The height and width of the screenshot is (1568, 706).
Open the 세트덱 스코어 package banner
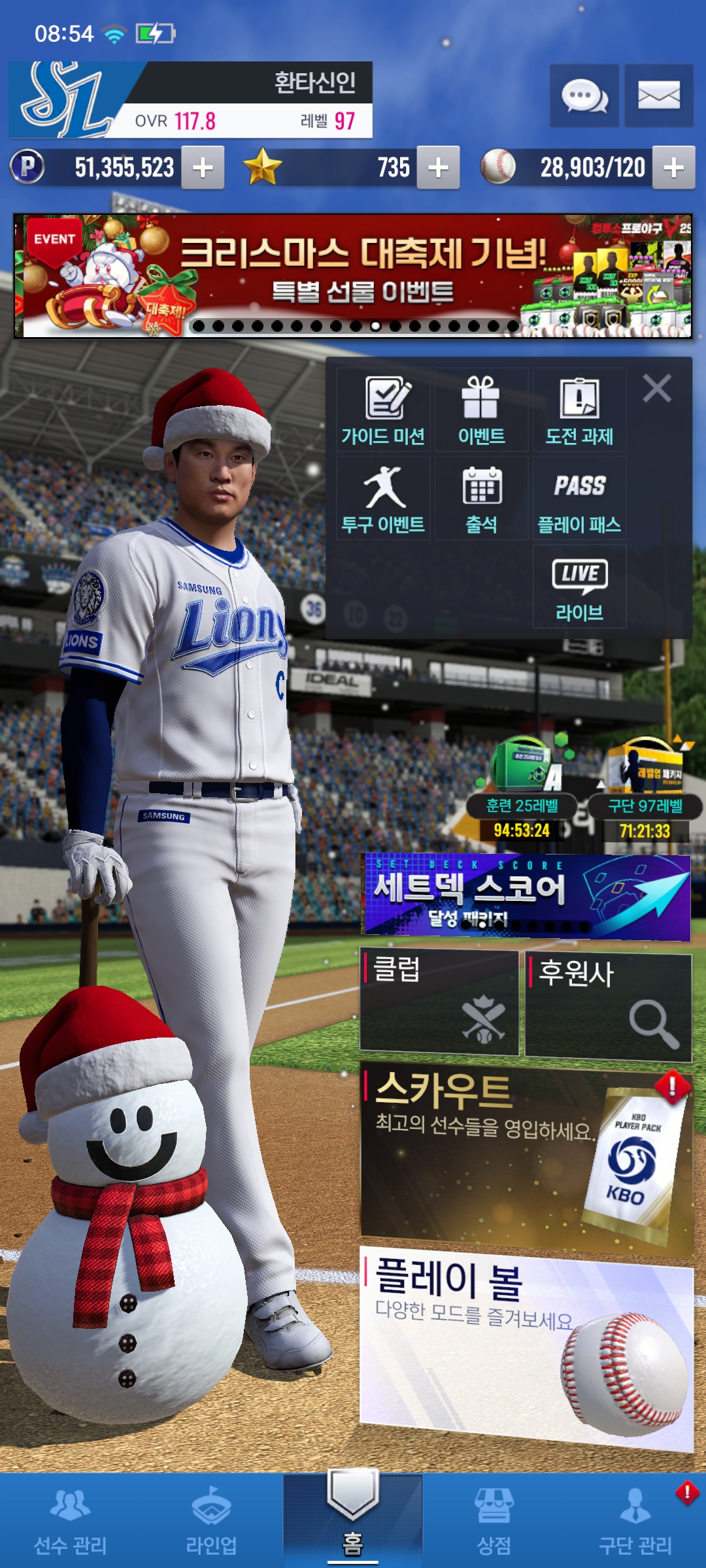click(526, 895)
